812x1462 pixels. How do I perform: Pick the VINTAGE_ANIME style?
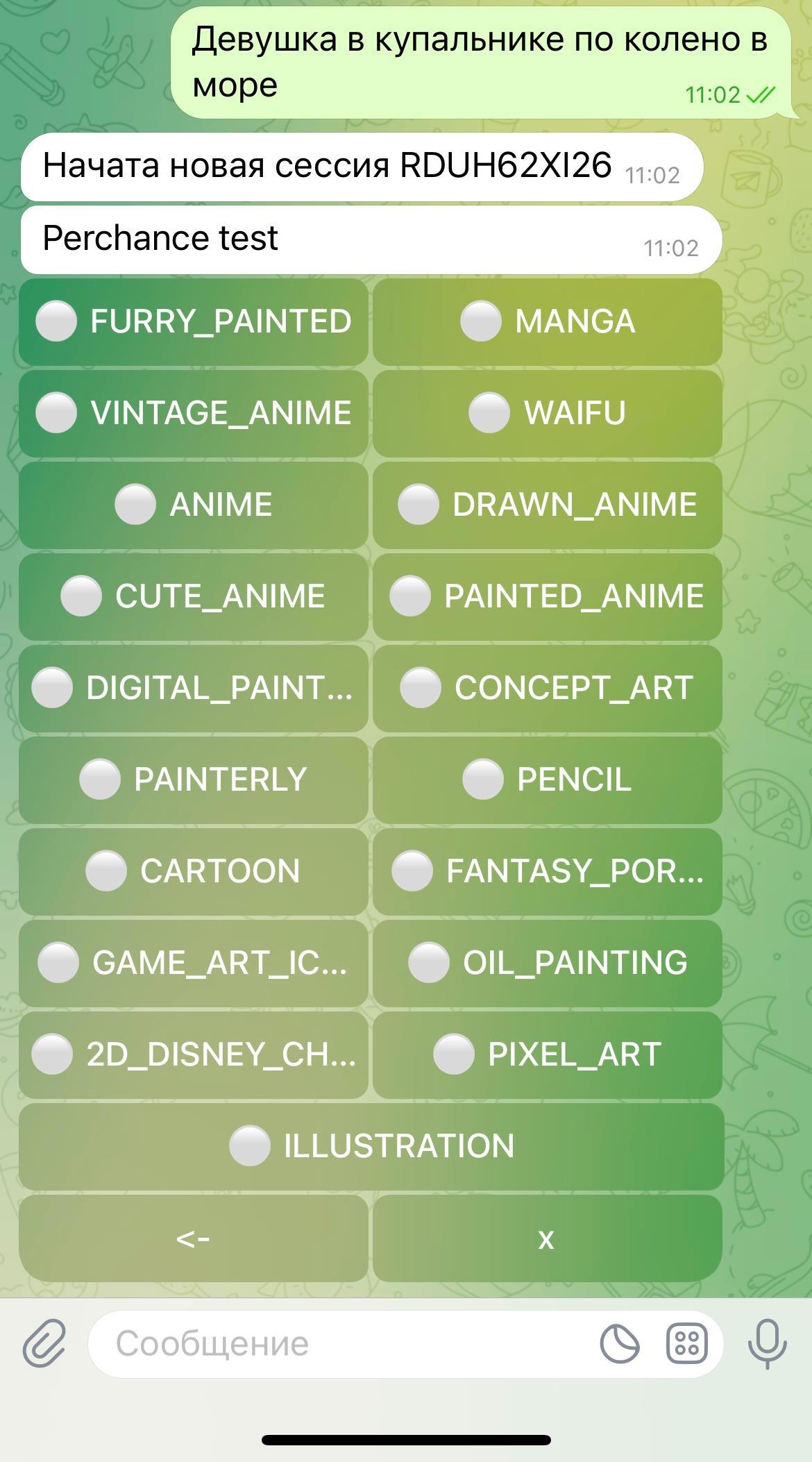[x=194, y=414]
